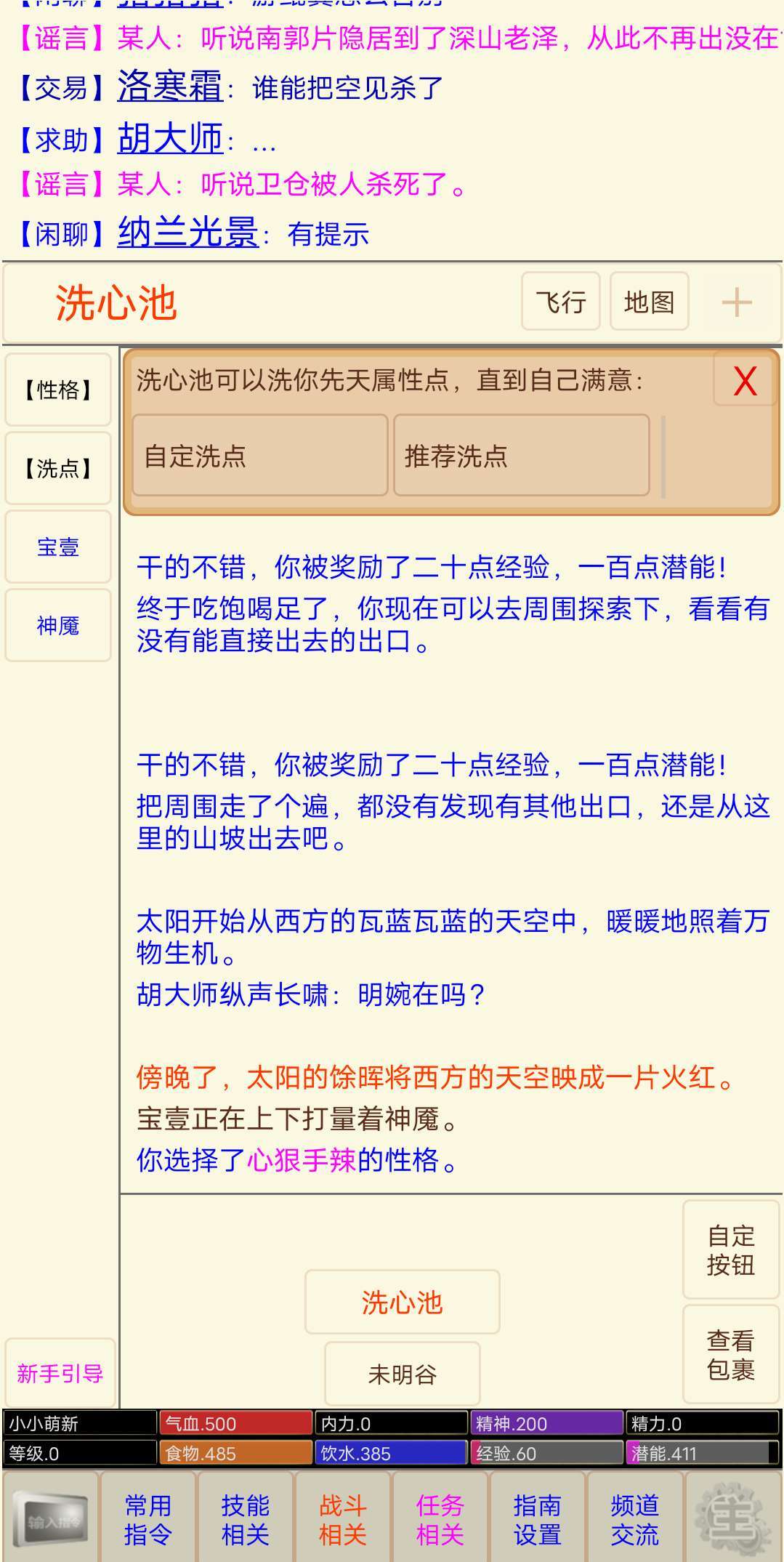The width and height of the screenshot is (784, 1562).
Task: Open 频道交流 channel chat tab
Action: tap(635, 1519)
